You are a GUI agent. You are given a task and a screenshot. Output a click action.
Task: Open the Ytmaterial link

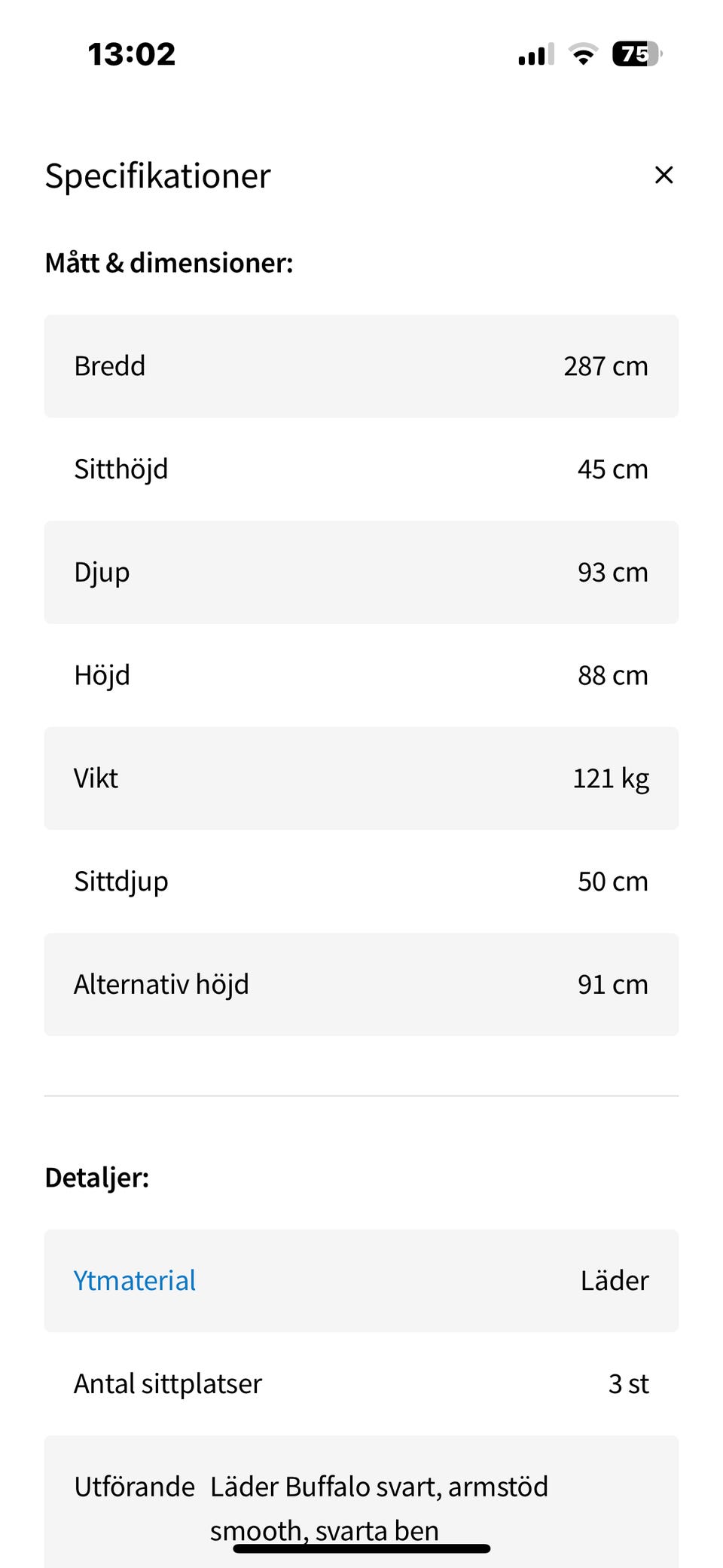point(135,1280)
